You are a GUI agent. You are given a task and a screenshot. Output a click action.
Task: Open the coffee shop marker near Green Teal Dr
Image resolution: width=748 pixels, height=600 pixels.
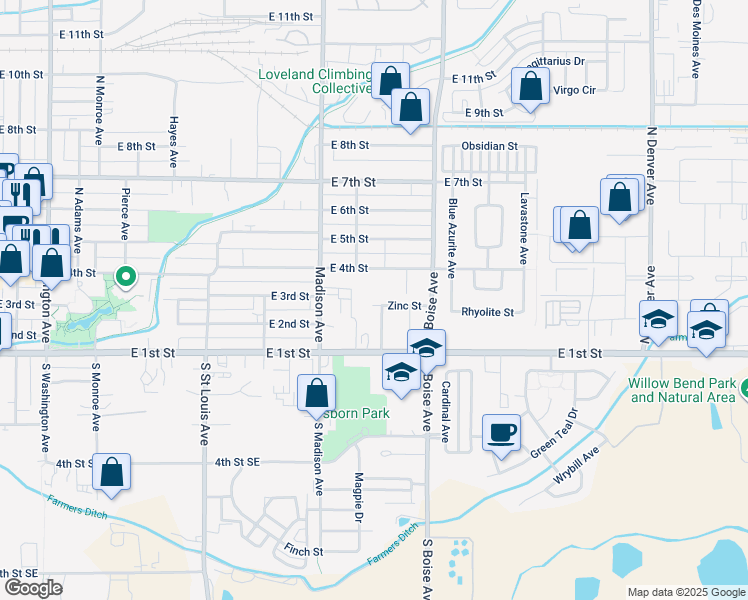(501, 433)
